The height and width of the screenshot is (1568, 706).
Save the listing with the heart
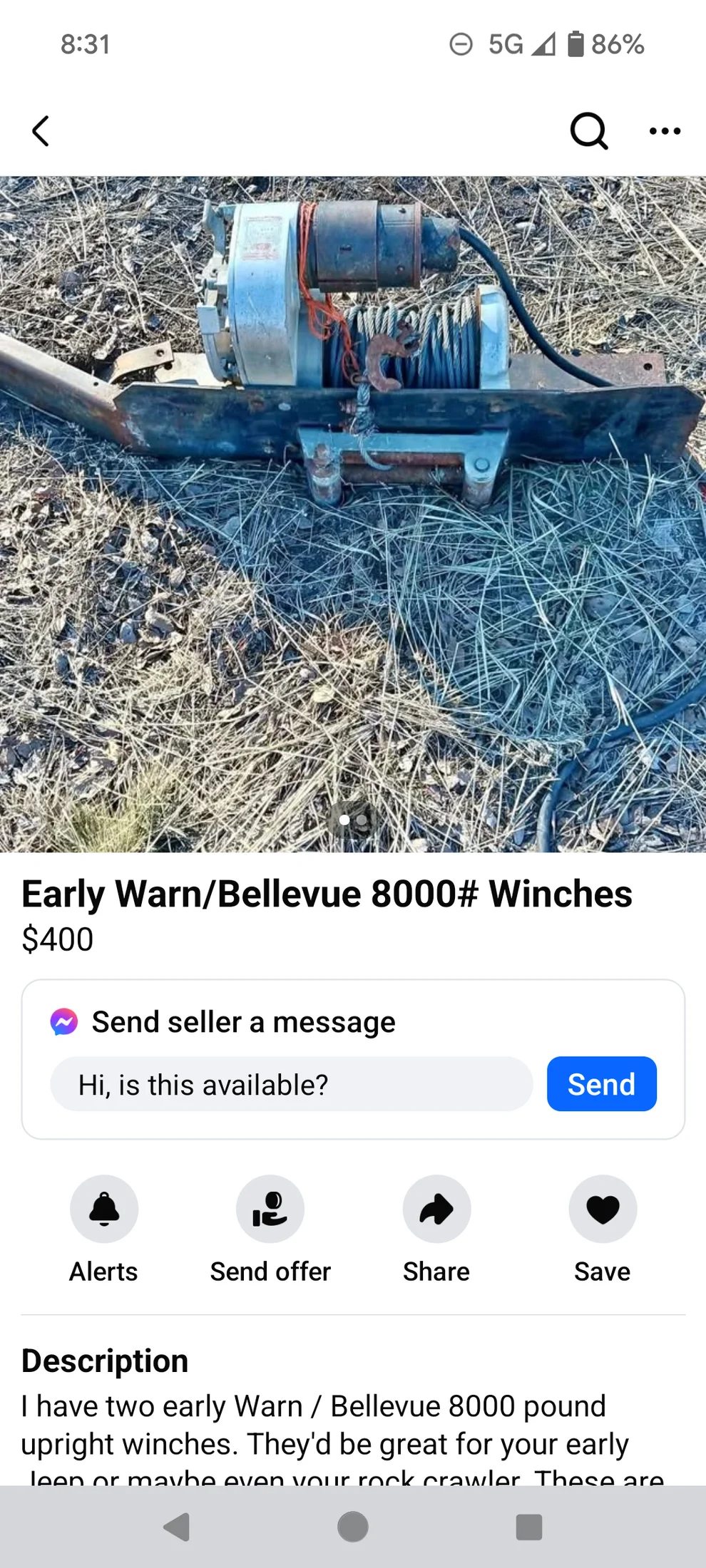(603, 1209)
